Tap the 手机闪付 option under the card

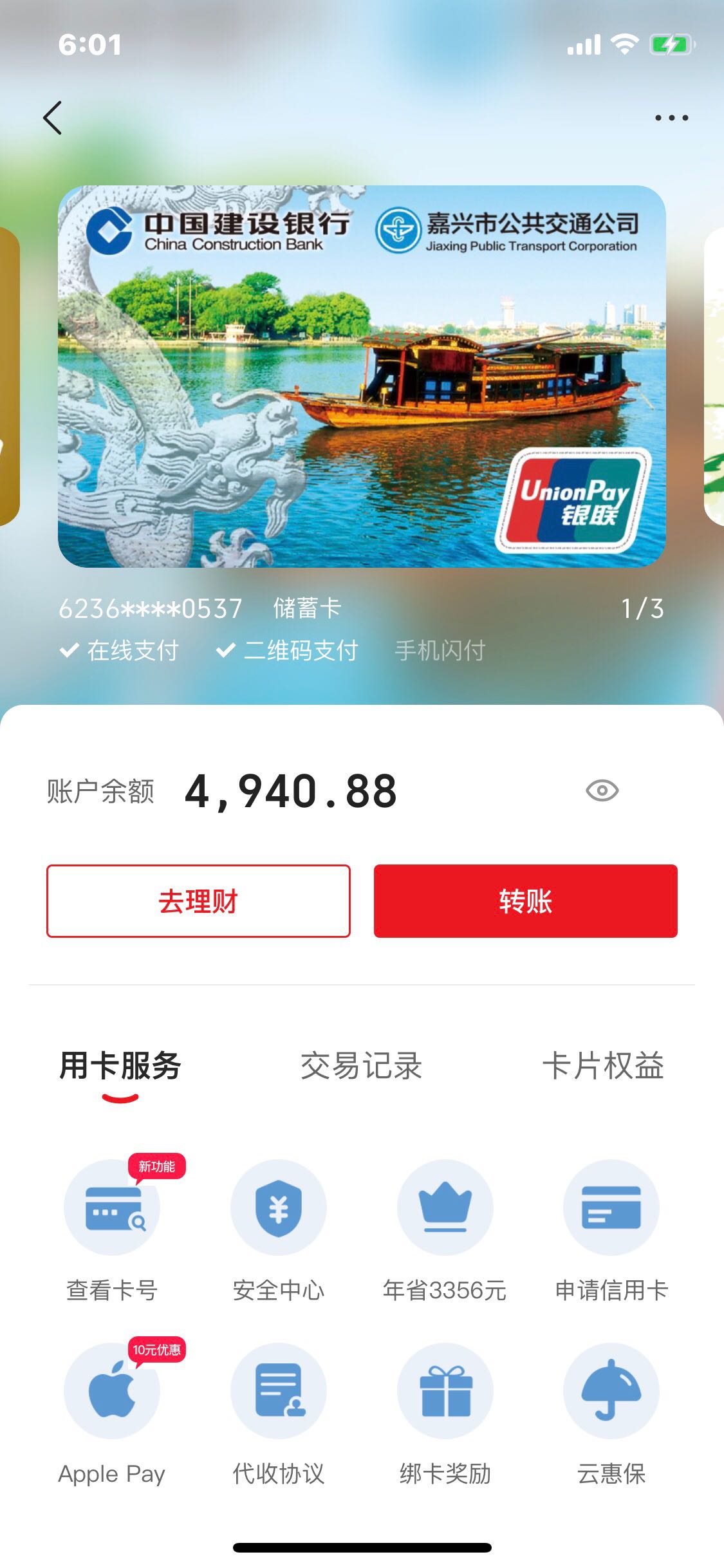(440, 651)
